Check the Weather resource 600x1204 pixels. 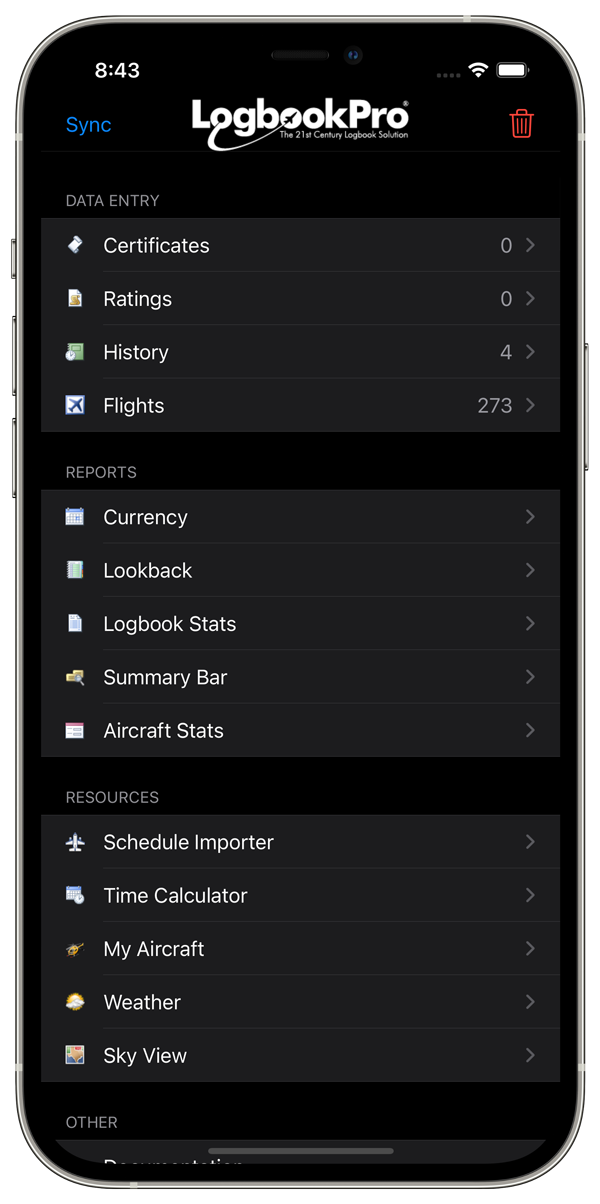click(300, 1002)
